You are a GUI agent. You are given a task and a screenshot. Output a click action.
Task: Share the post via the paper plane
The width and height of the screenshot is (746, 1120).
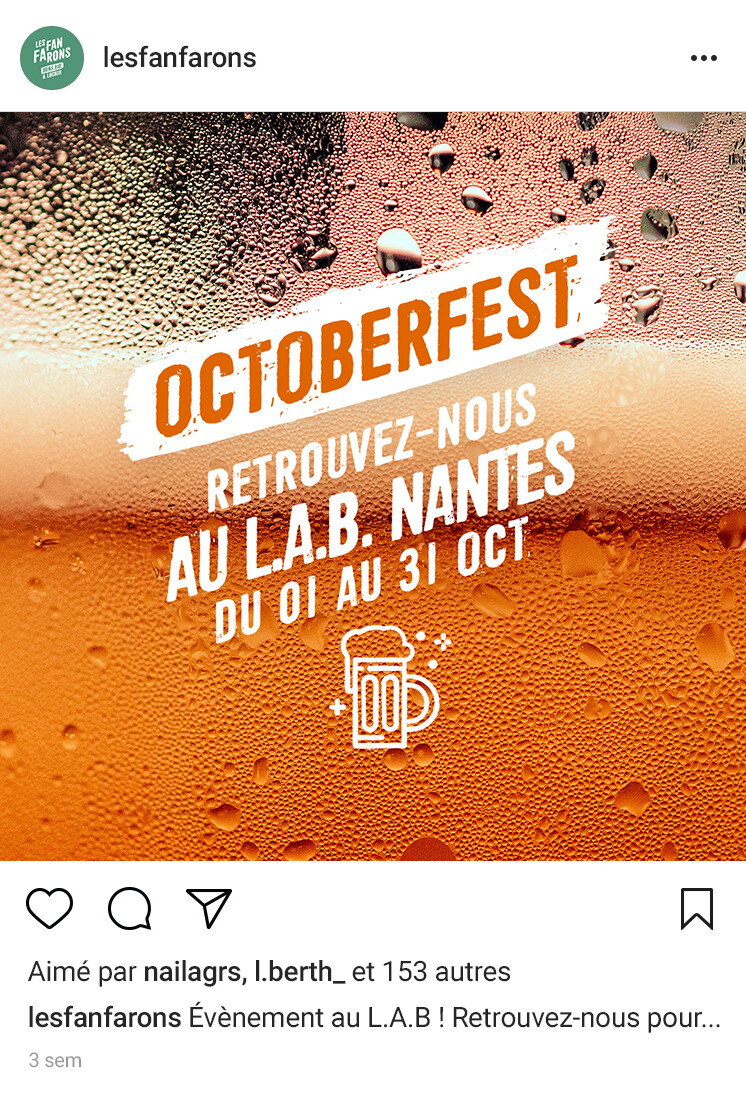(209, 907)
